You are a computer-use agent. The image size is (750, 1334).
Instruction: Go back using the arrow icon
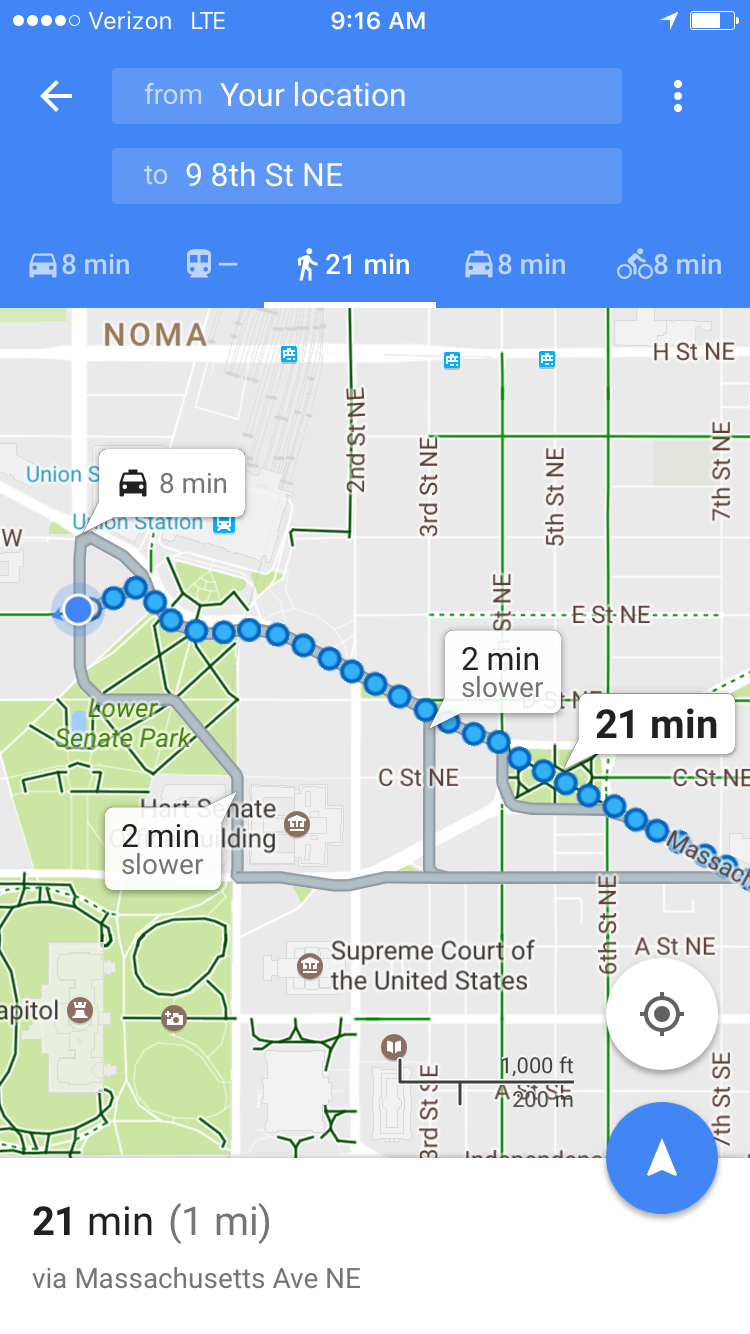56,96
